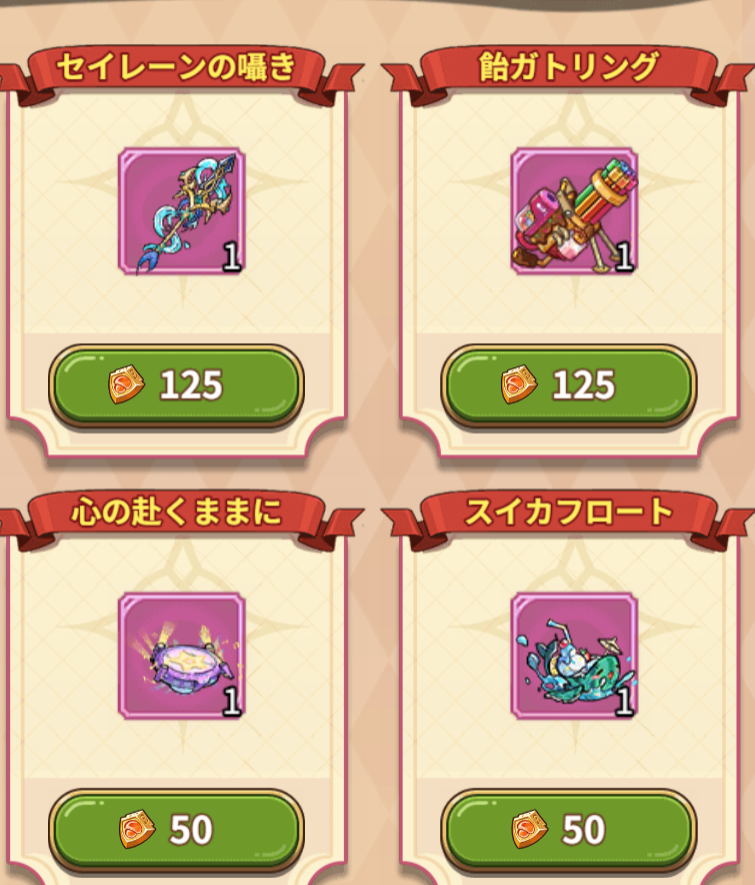Purchase スイカフロート for 50 tickets

click(568, 829)
